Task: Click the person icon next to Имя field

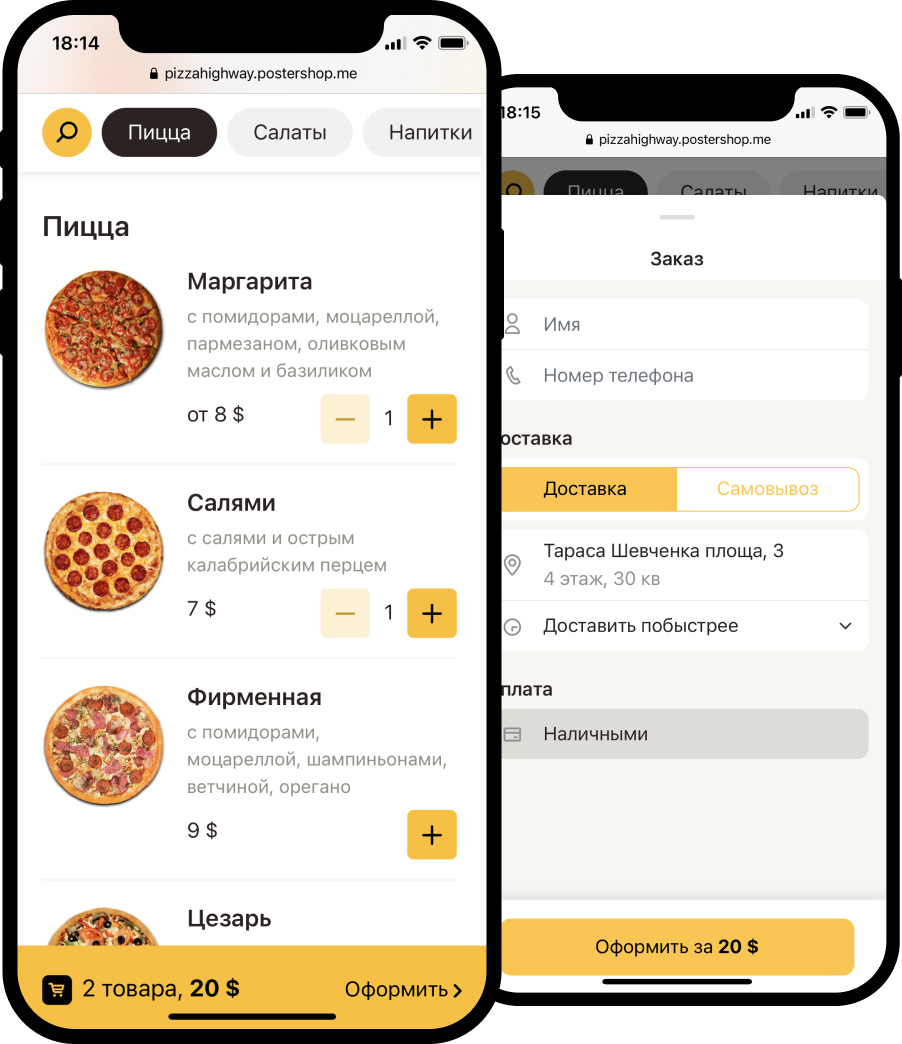Action: click(x=514, y=323)
